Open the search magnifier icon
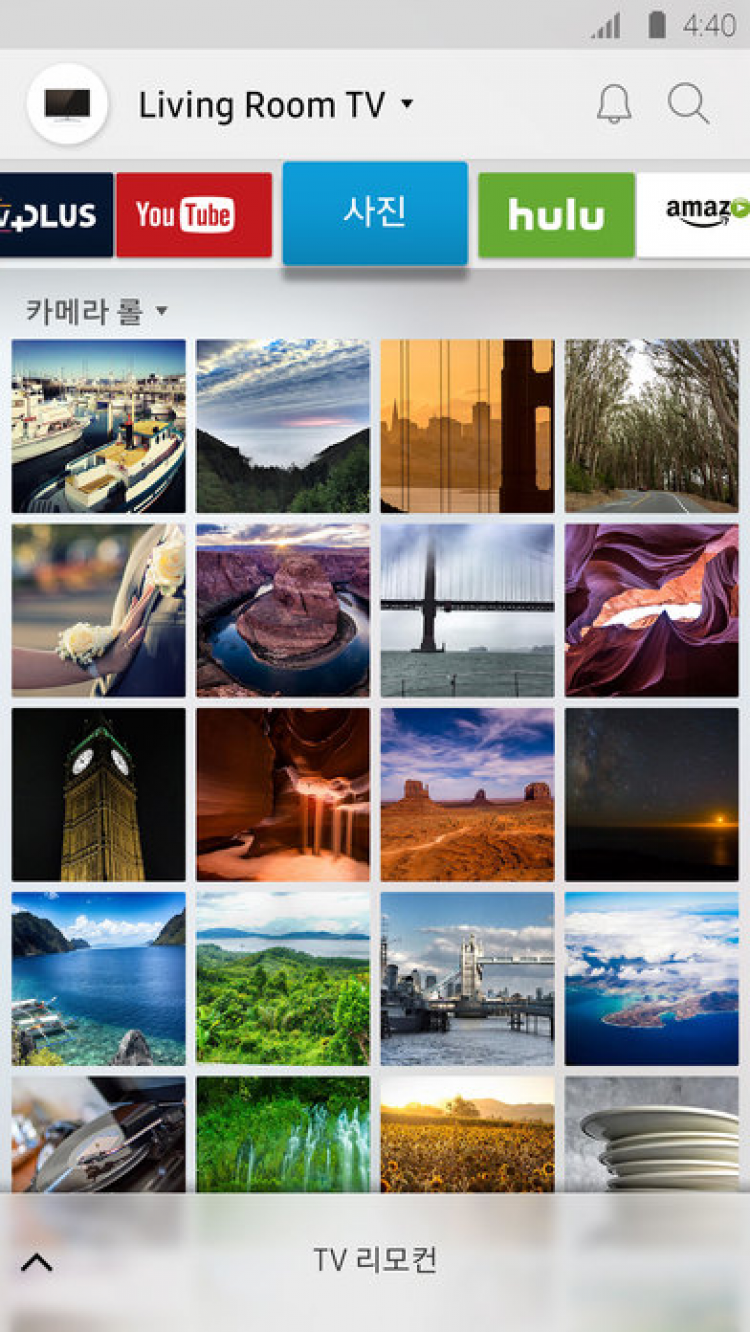 coord(688,104)
